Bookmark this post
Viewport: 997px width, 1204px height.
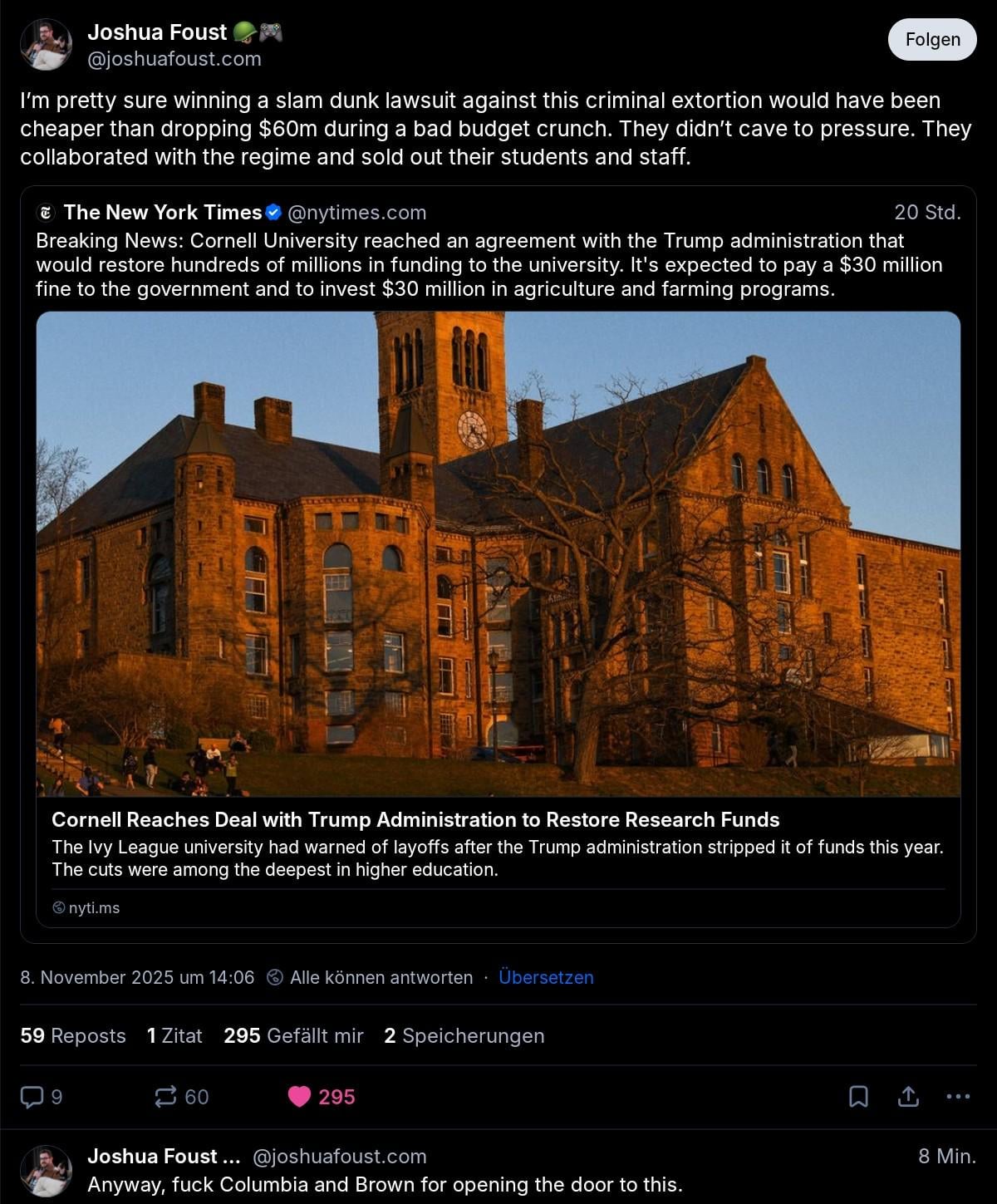coord(858,1097)
